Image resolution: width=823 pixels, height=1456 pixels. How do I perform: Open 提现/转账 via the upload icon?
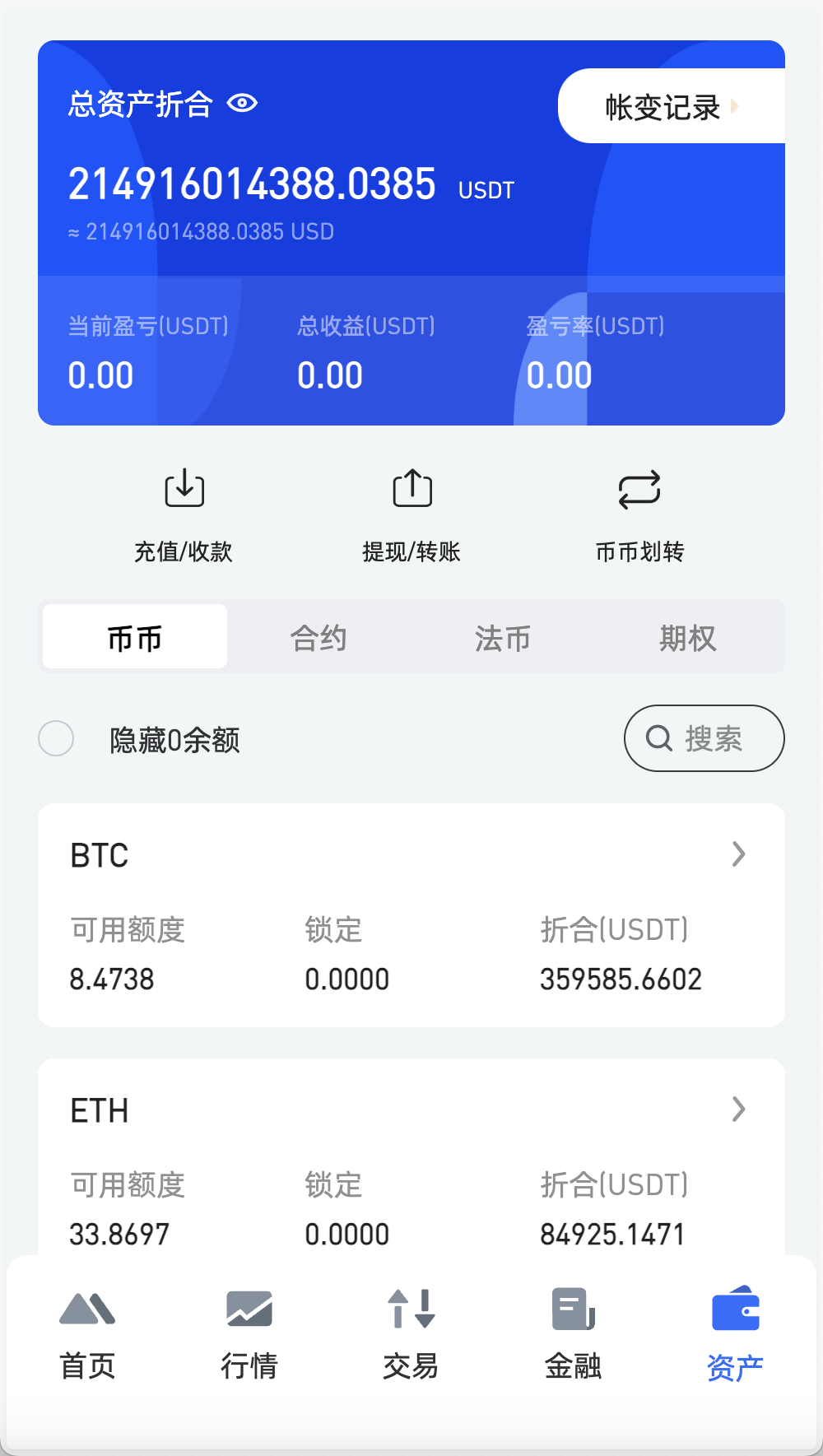click(x=411, y=488)
